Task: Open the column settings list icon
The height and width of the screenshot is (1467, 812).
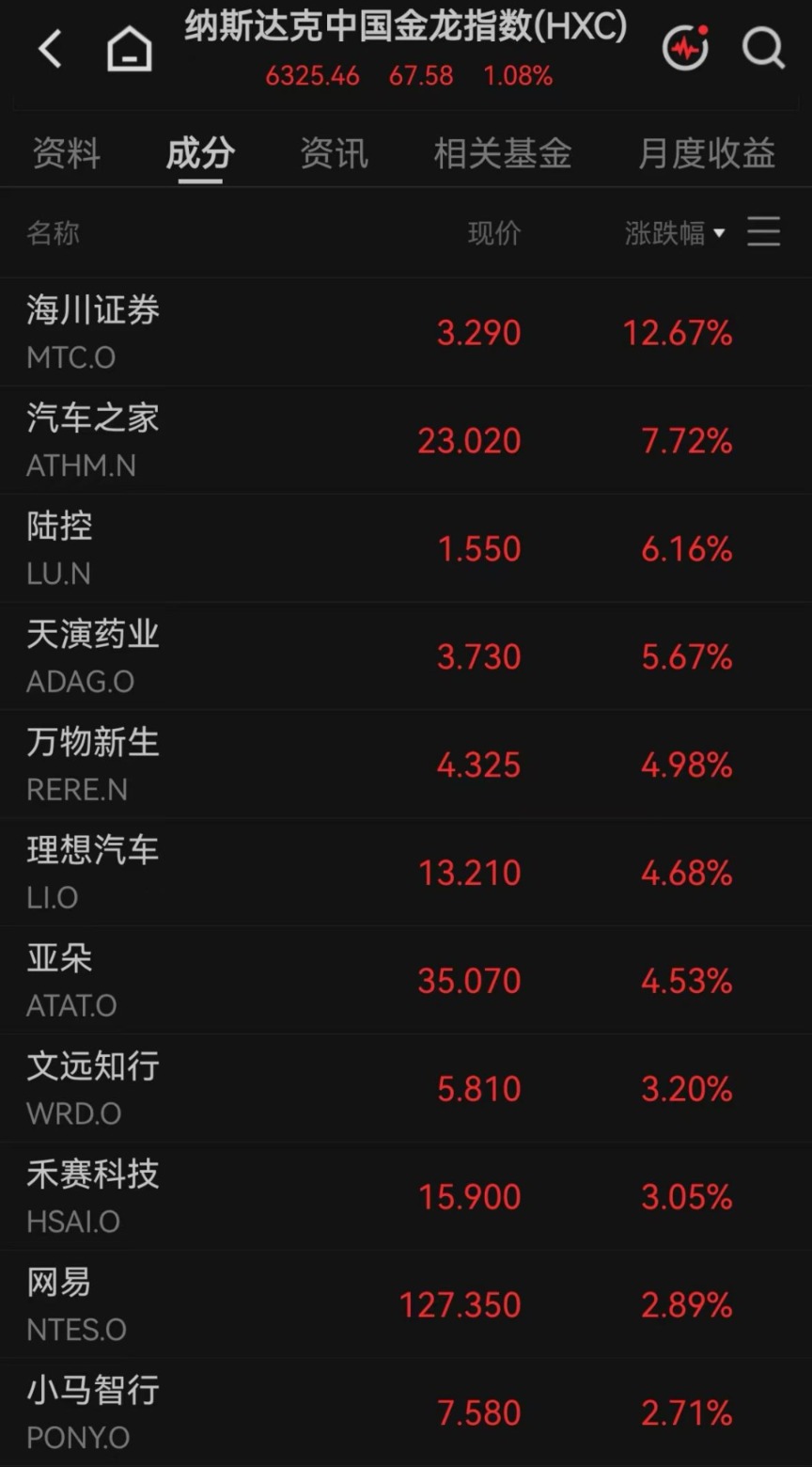Action: (763, 231)
